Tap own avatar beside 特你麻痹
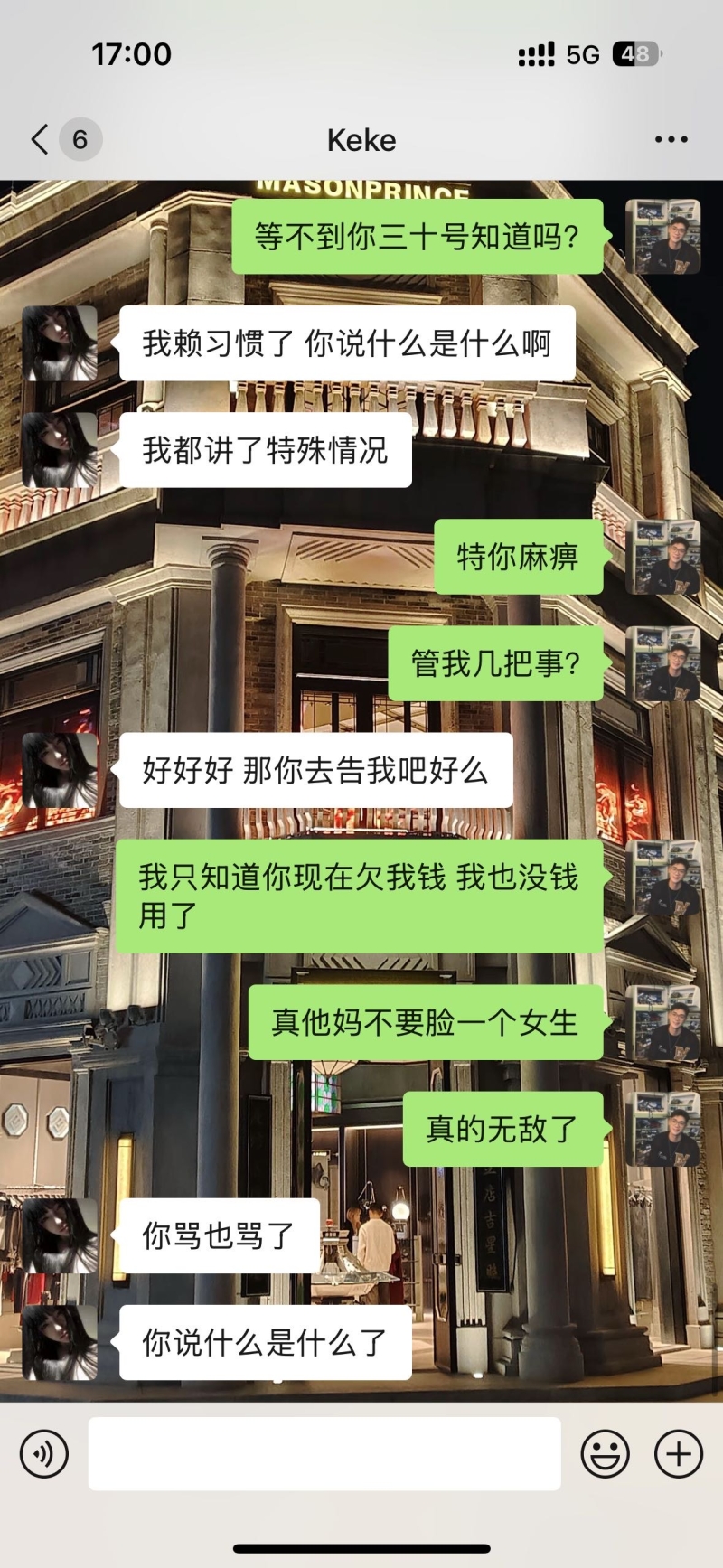Viewport: 723px width, 1568px height. click(x=662, y=557)
